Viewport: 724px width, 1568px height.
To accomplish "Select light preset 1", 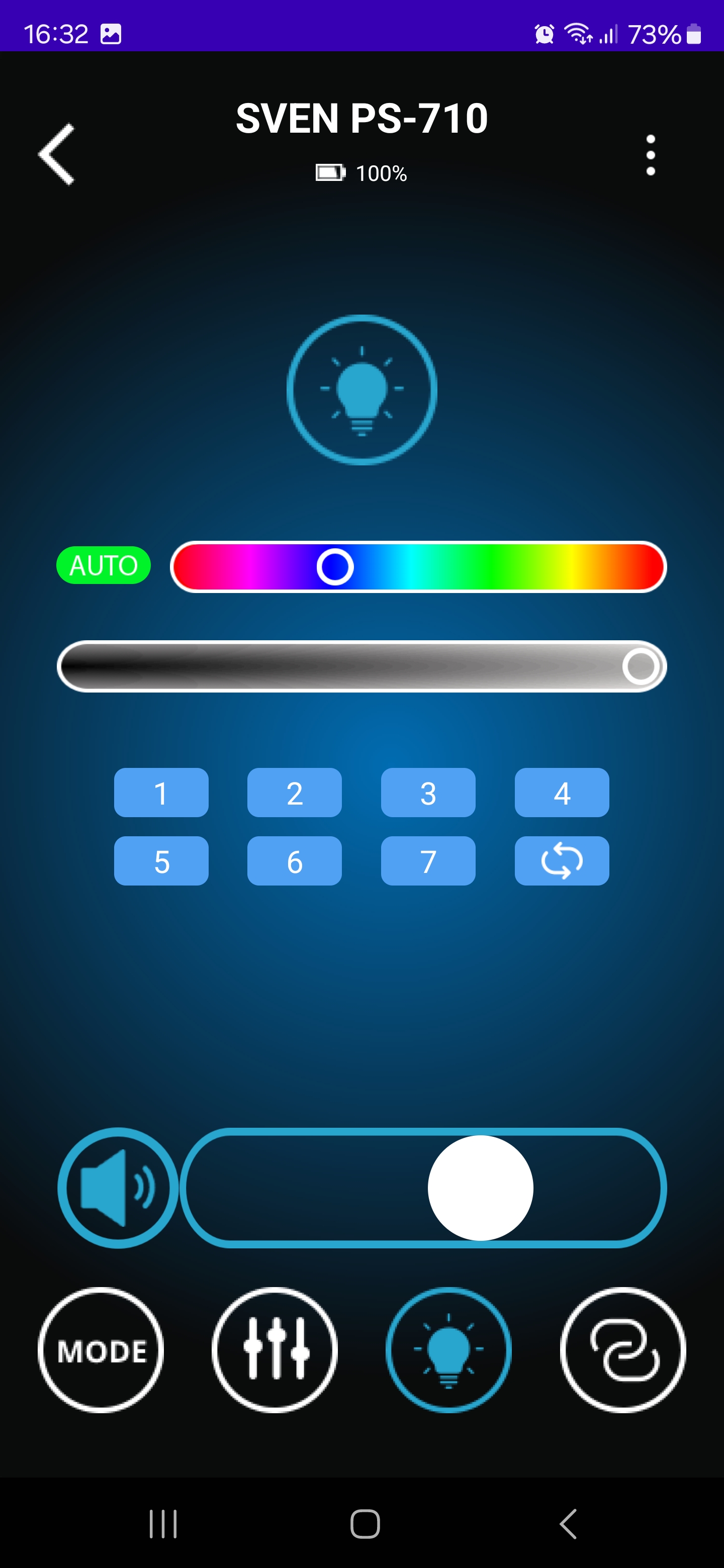I will (x=161, y=793).
